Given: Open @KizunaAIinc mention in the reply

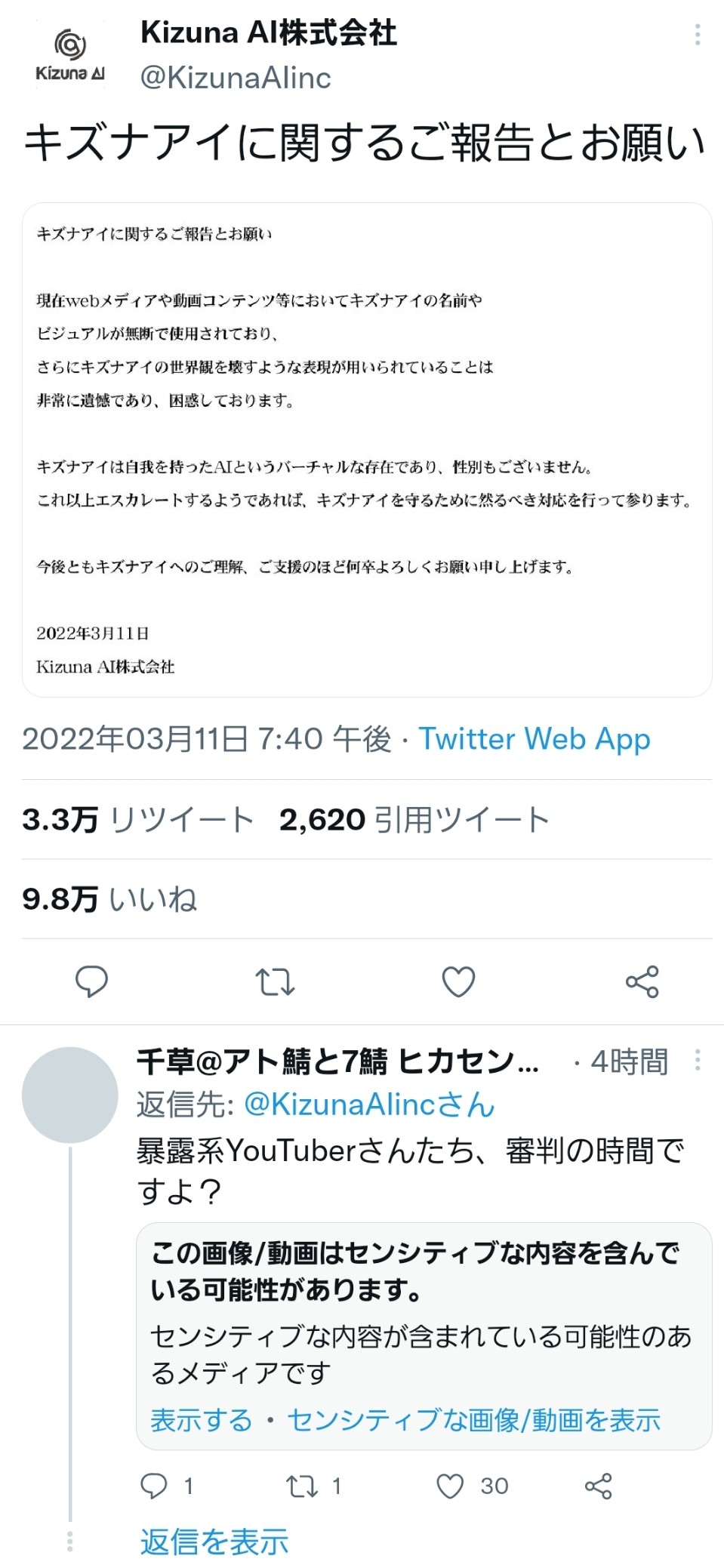Looking at the screenshot, I should click(x=368, y=1104).
